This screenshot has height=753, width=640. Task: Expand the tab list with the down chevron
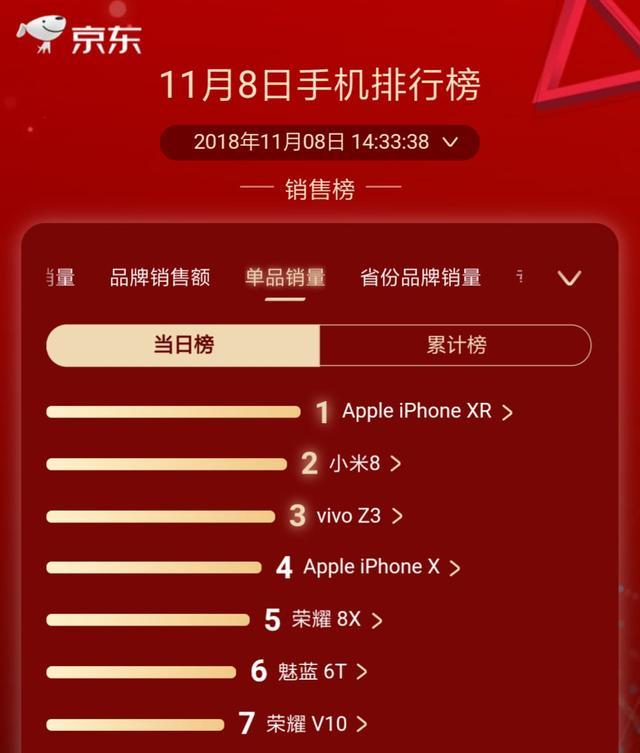tap(569, 278)
